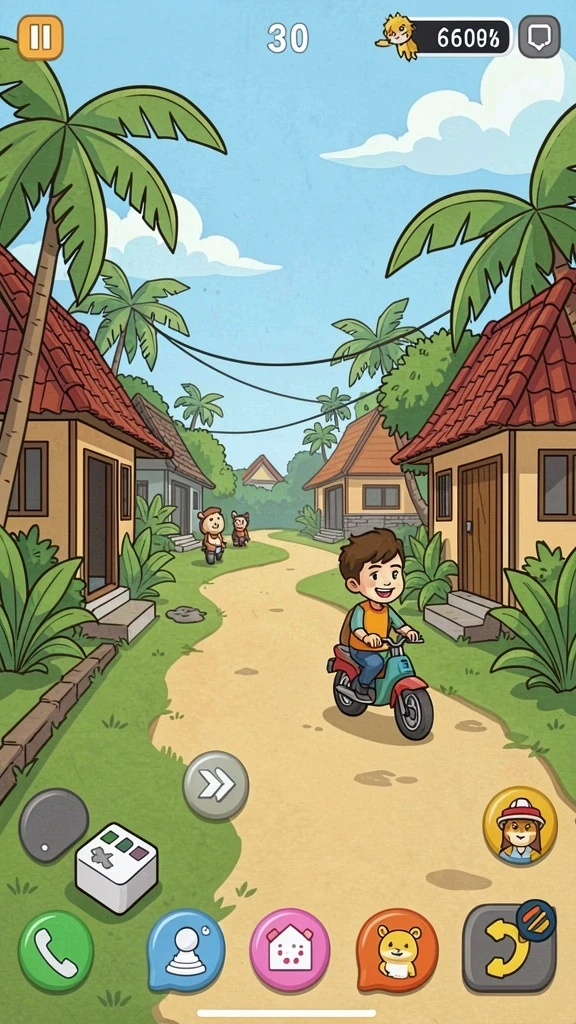Tap the green phone call button
The height and width of the screenshot is (1024, 576).
[x=56, y=951]
